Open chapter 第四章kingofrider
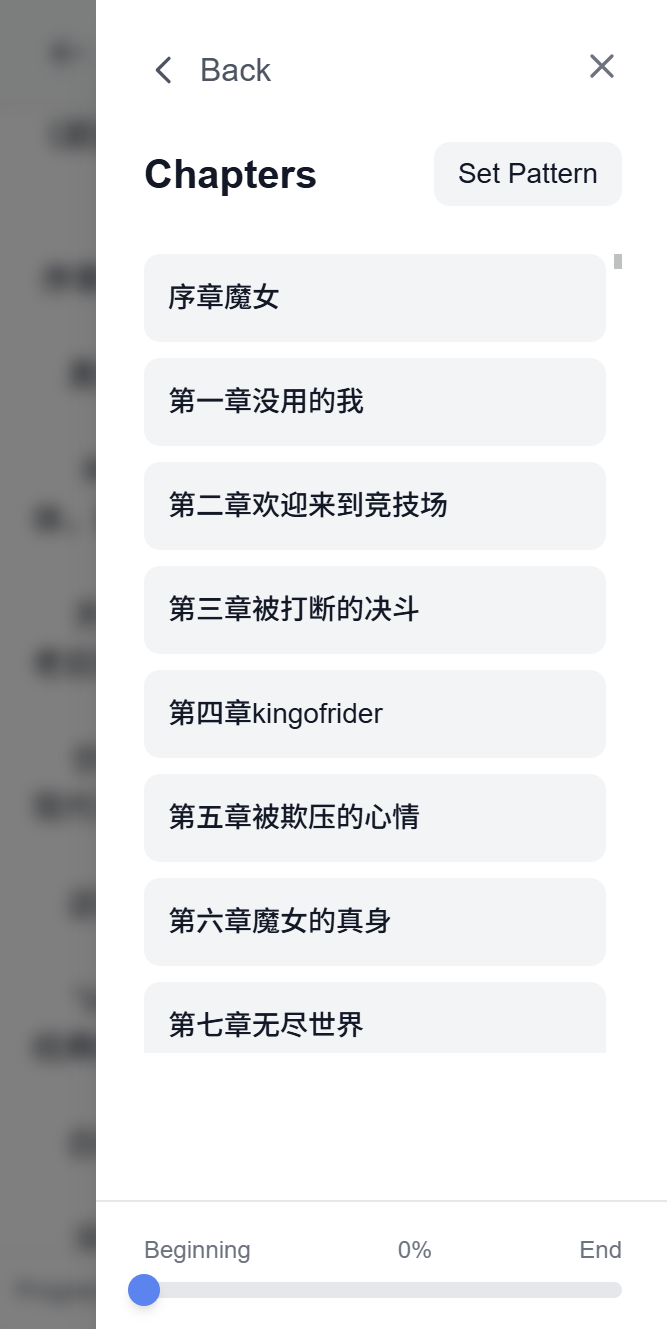667x1329 pixels. pyautogui.click(x=374, y=714)
